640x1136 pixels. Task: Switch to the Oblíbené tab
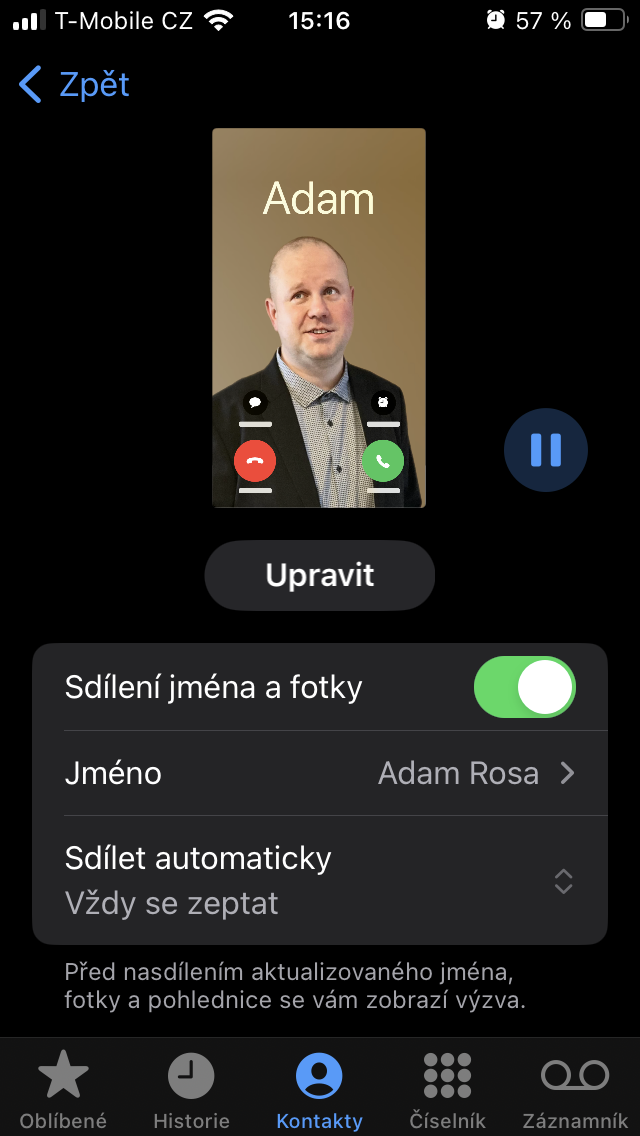click(63, 1091)
